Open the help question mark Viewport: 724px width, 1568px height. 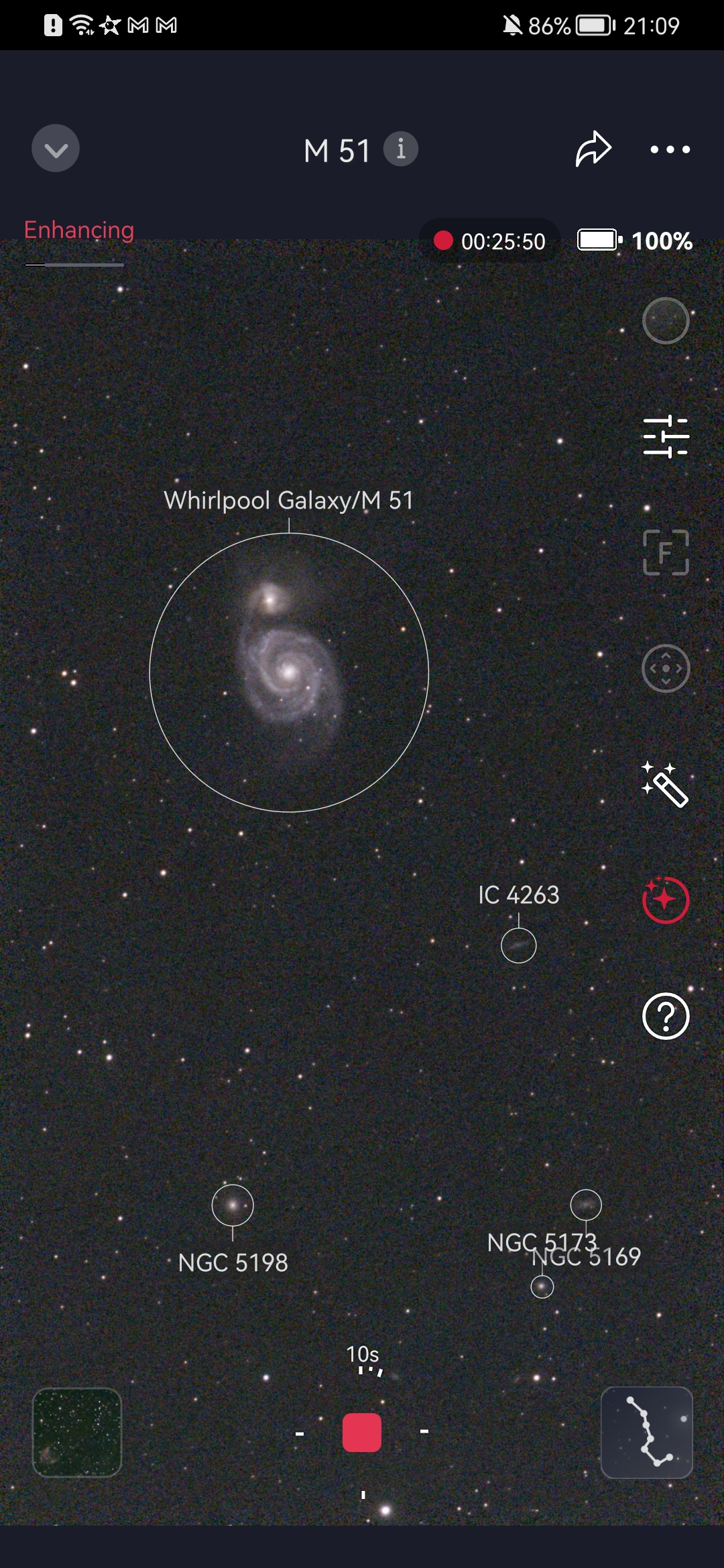(x=666, y=1016)
